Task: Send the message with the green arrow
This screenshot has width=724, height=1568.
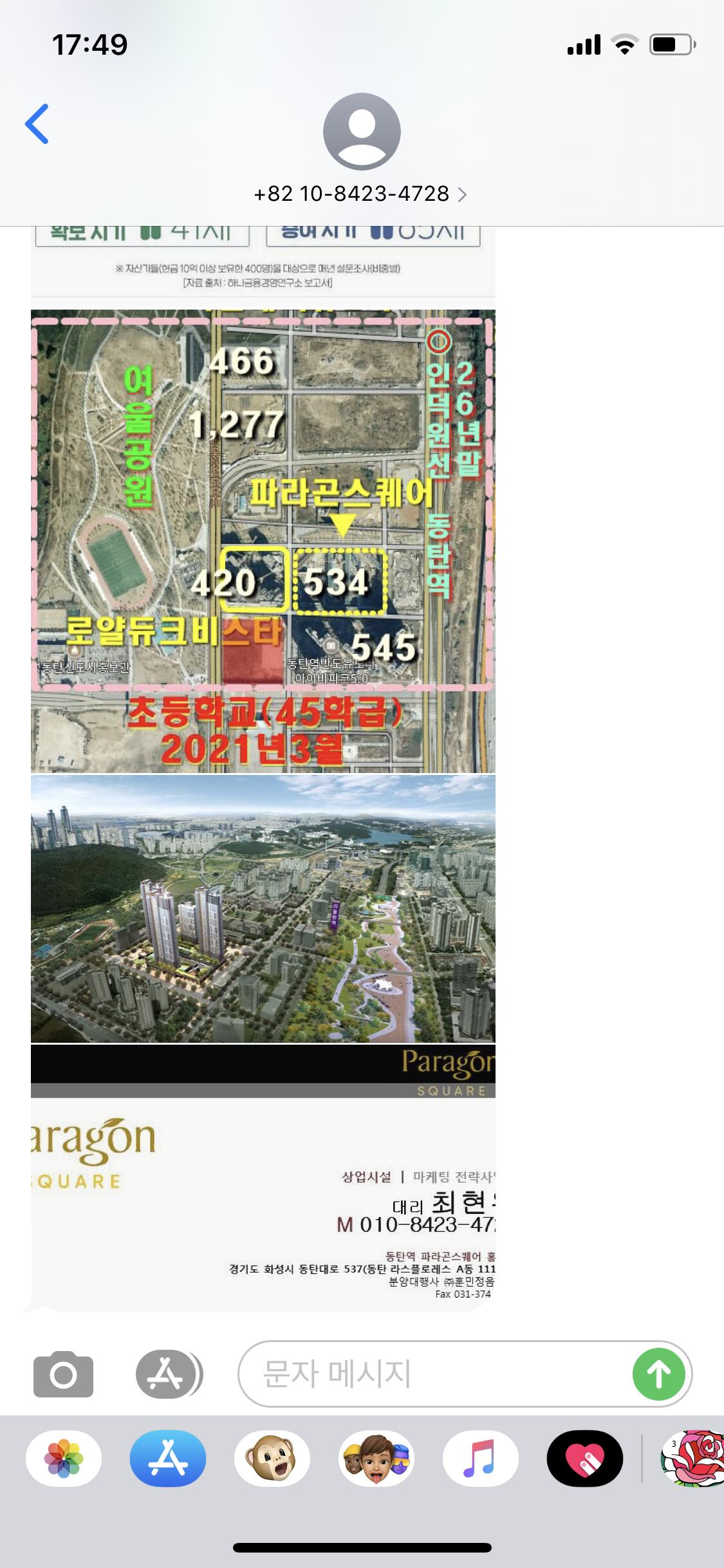Action: [x=658, y=1374]
